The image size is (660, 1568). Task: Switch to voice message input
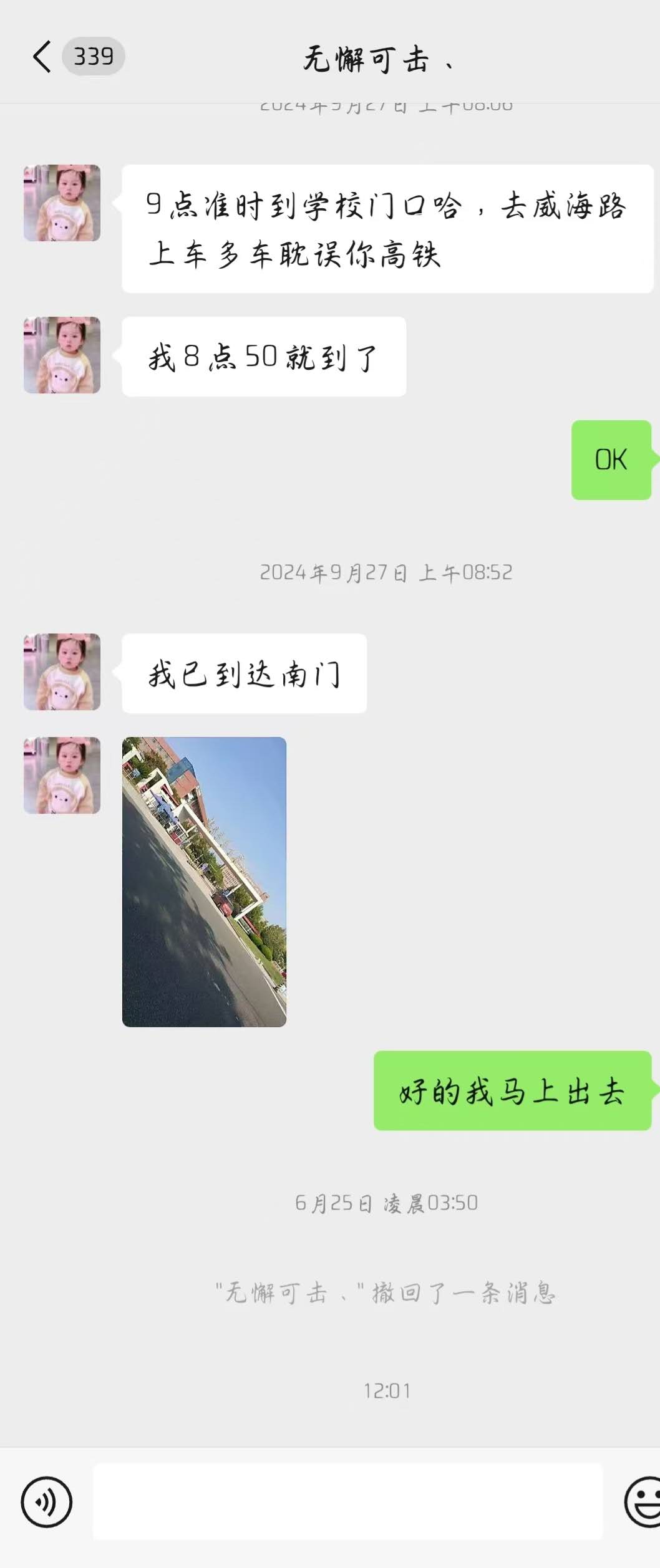(47, 1501)
